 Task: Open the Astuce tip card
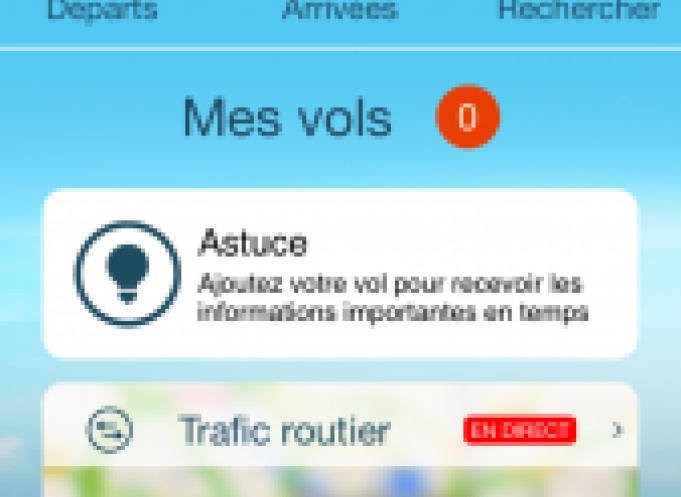[340, 273]
